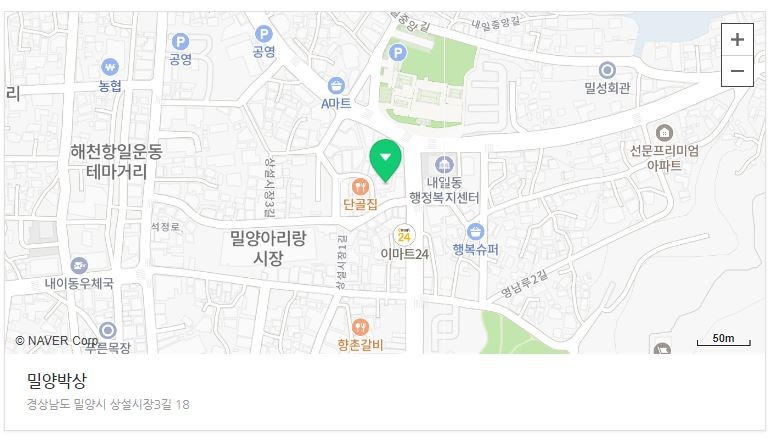Open the 밀양박상 place card

(x=57, y=381)
